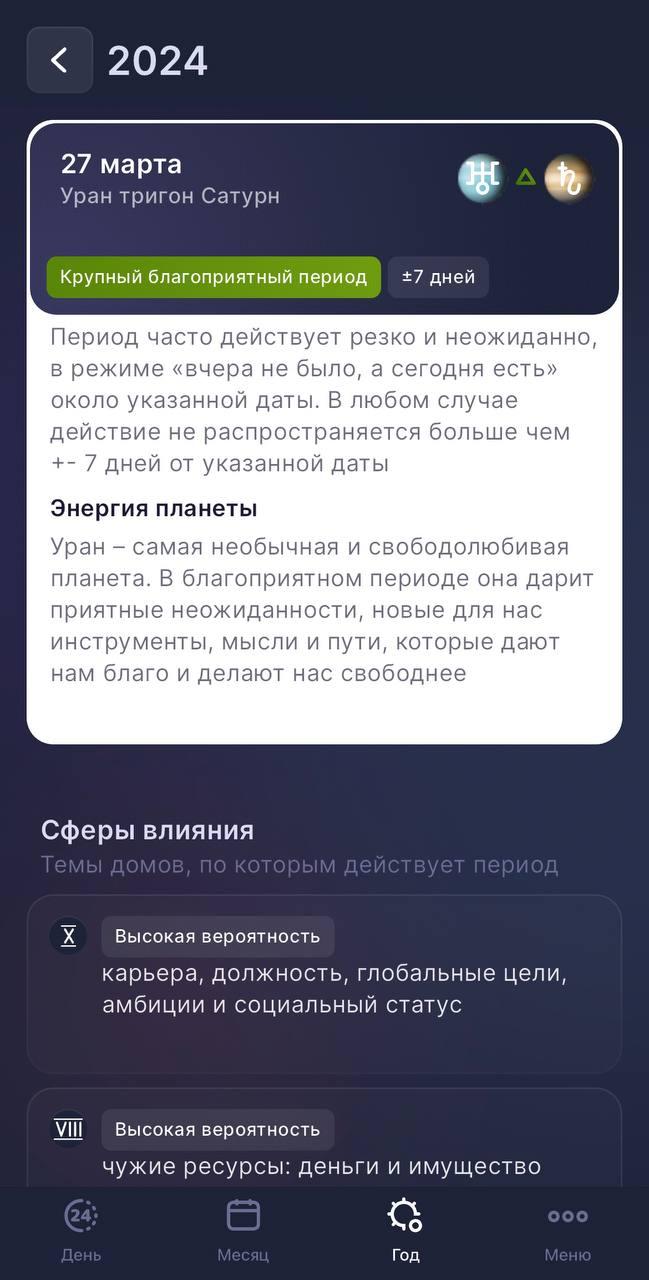The width and height of the screenshot is (649, 1280).
Task: Open the Месяц tab
Action: (243, 1231)
